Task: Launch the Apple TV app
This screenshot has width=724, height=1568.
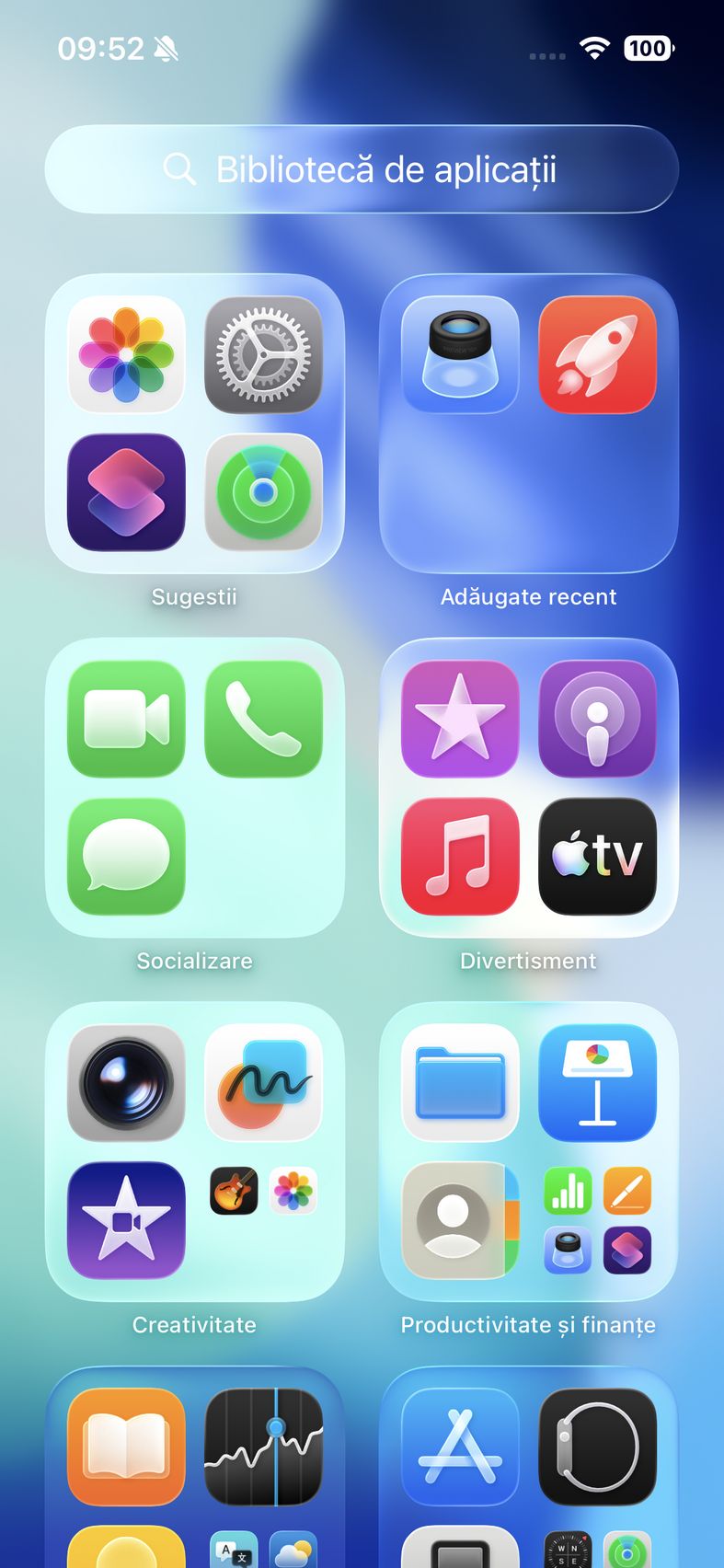Action: [597, 857]
